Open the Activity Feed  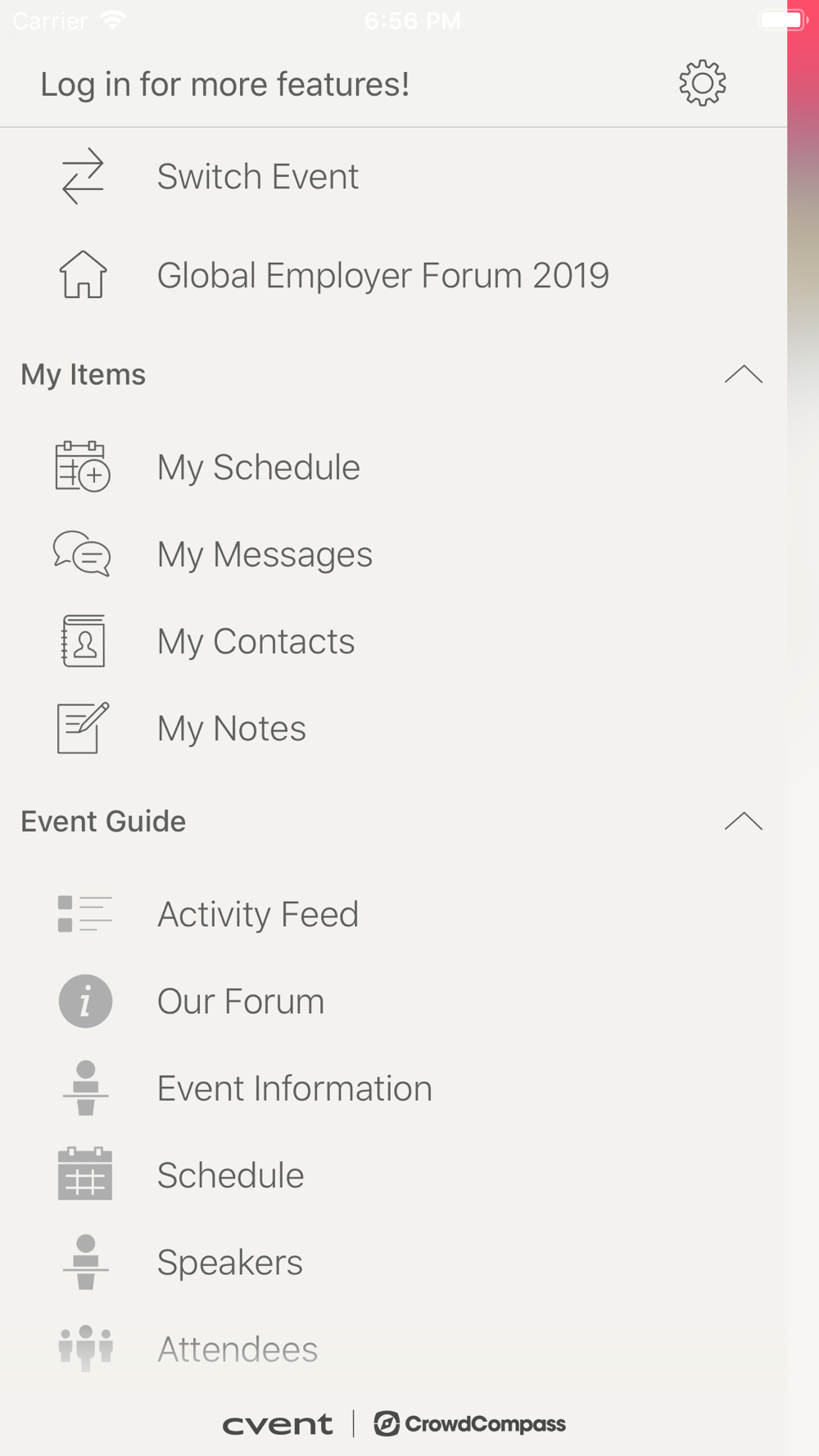tap(393, 914)
